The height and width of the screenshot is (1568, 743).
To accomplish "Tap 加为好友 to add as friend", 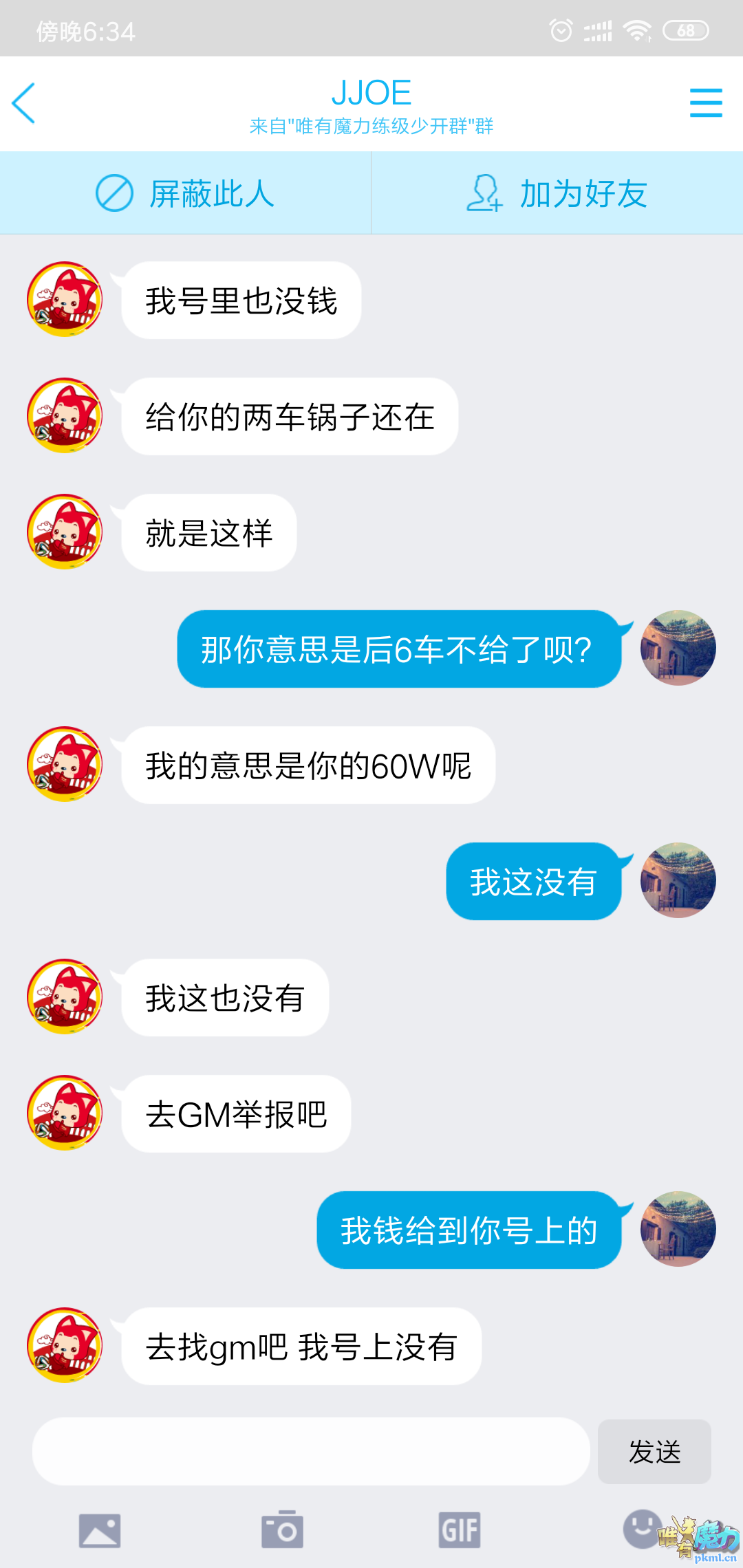I will click(x=557, y=193).
